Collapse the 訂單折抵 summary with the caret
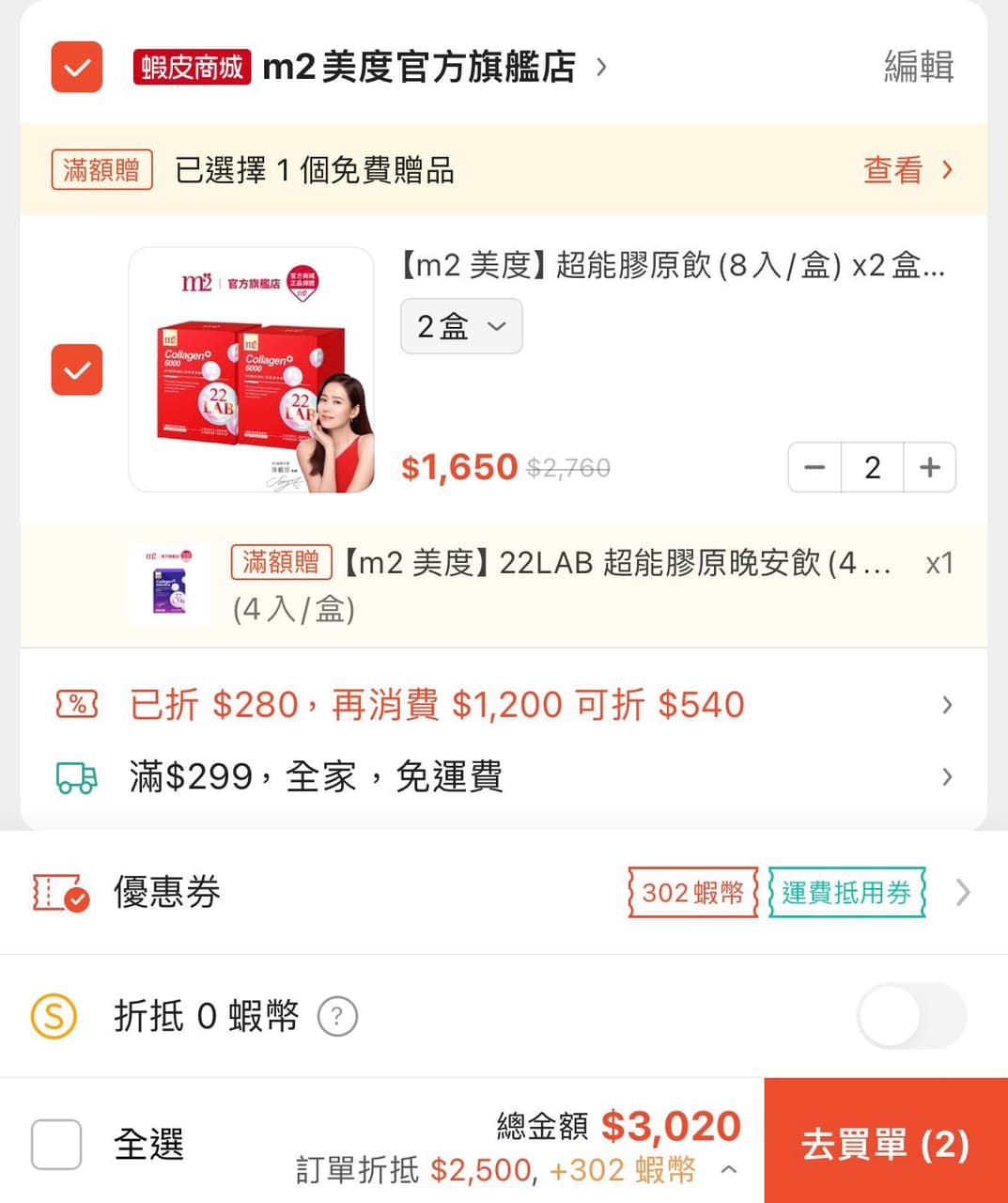This screenshot has height=1203, width=1008. (730, 1171)
